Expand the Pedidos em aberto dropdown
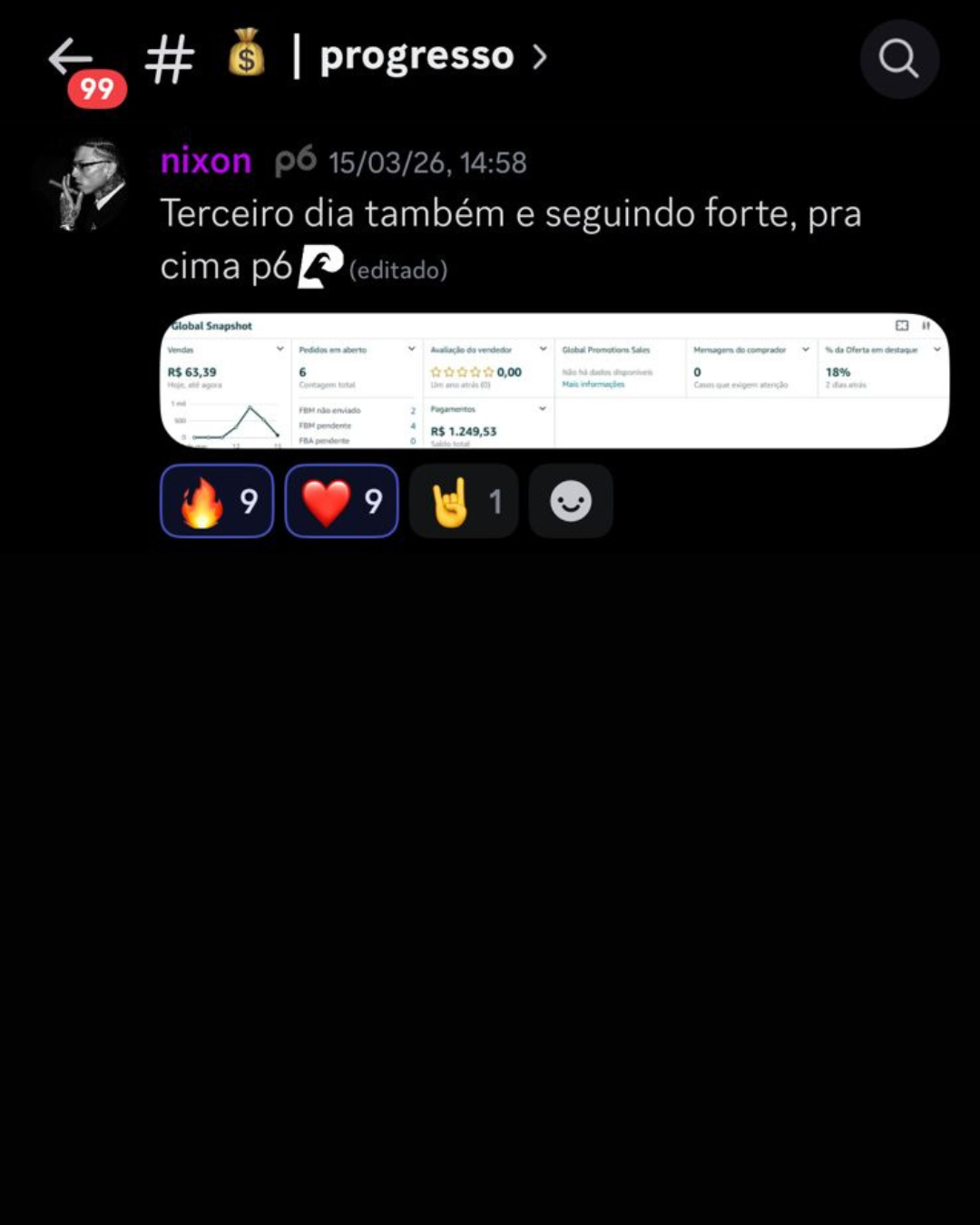 pyautogui.click(x=410, y=348)
